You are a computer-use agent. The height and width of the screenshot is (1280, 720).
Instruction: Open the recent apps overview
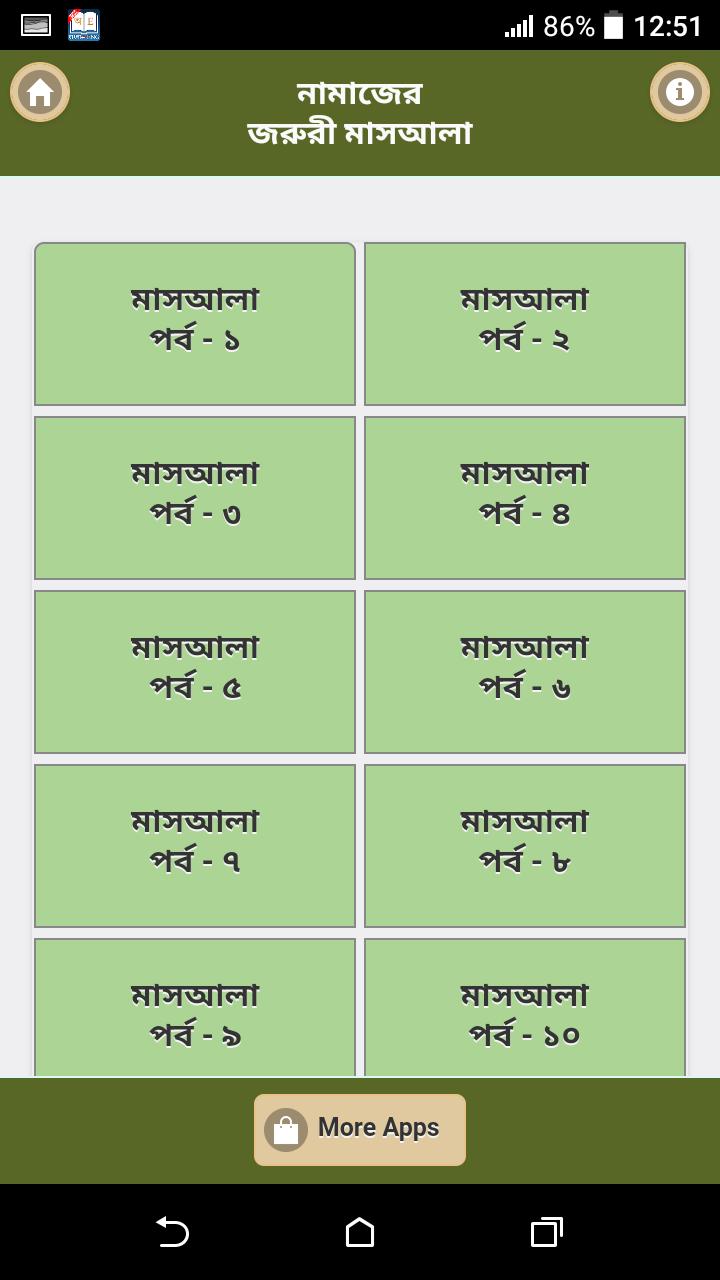point(546,1232)
